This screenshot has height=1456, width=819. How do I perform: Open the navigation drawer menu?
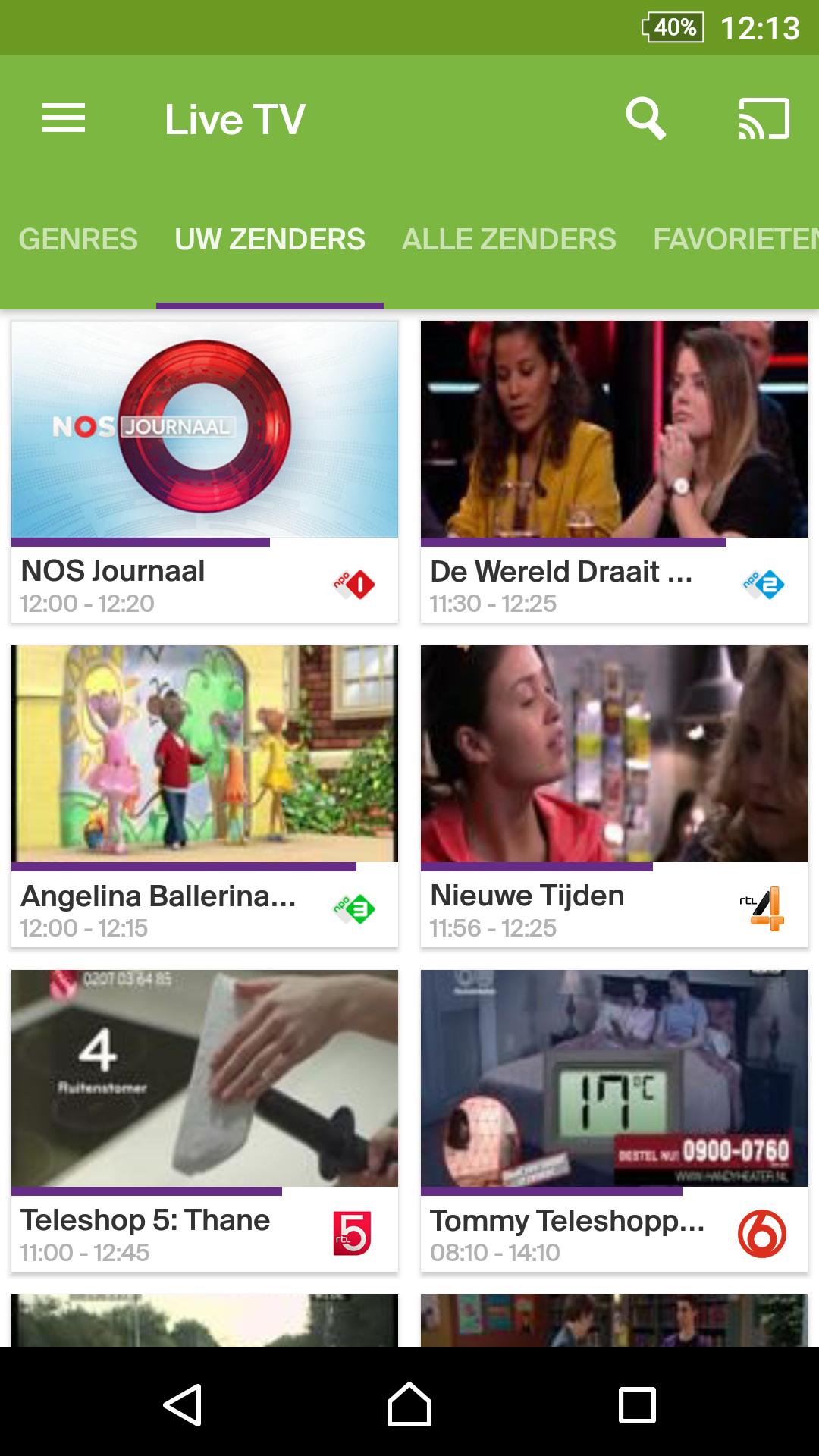click(64, 118)
